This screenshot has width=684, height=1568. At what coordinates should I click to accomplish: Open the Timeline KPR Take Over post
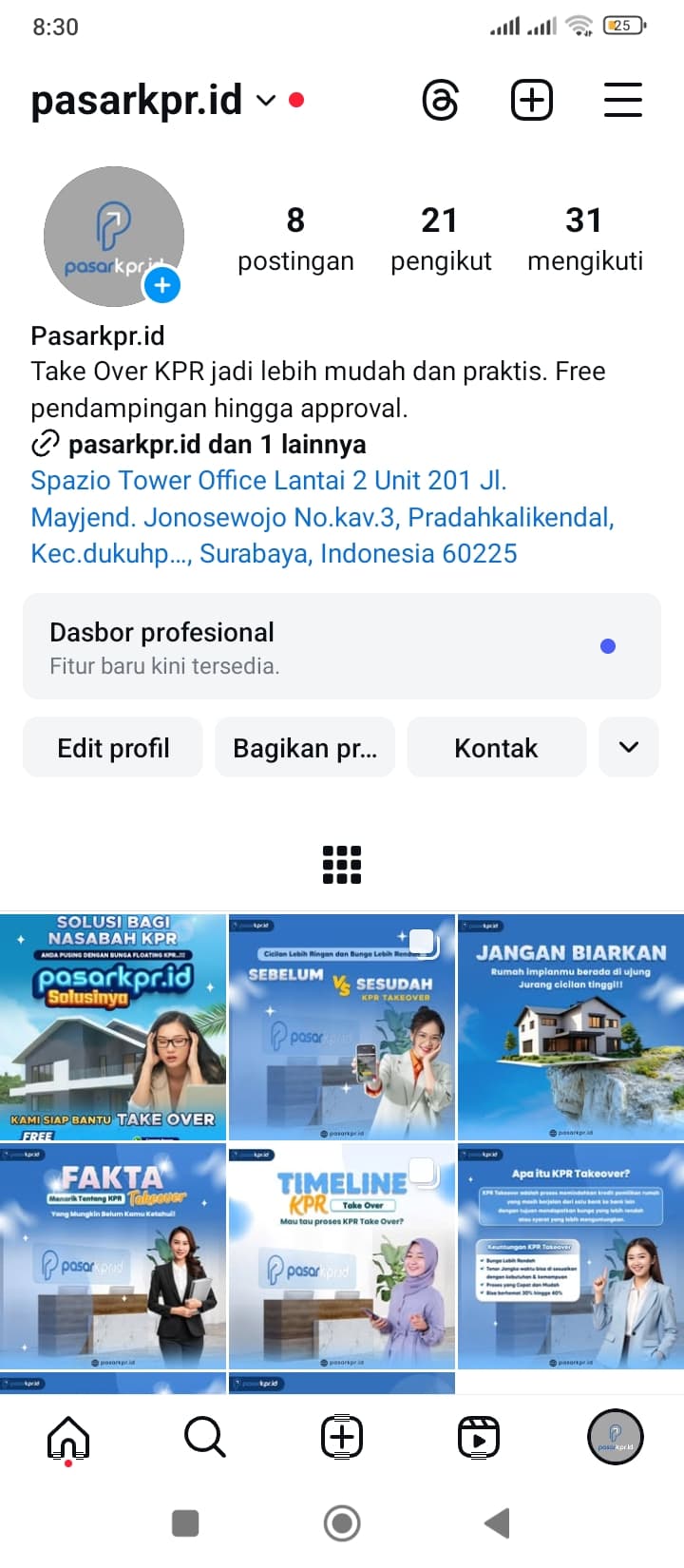click(x=342, y=1255)
